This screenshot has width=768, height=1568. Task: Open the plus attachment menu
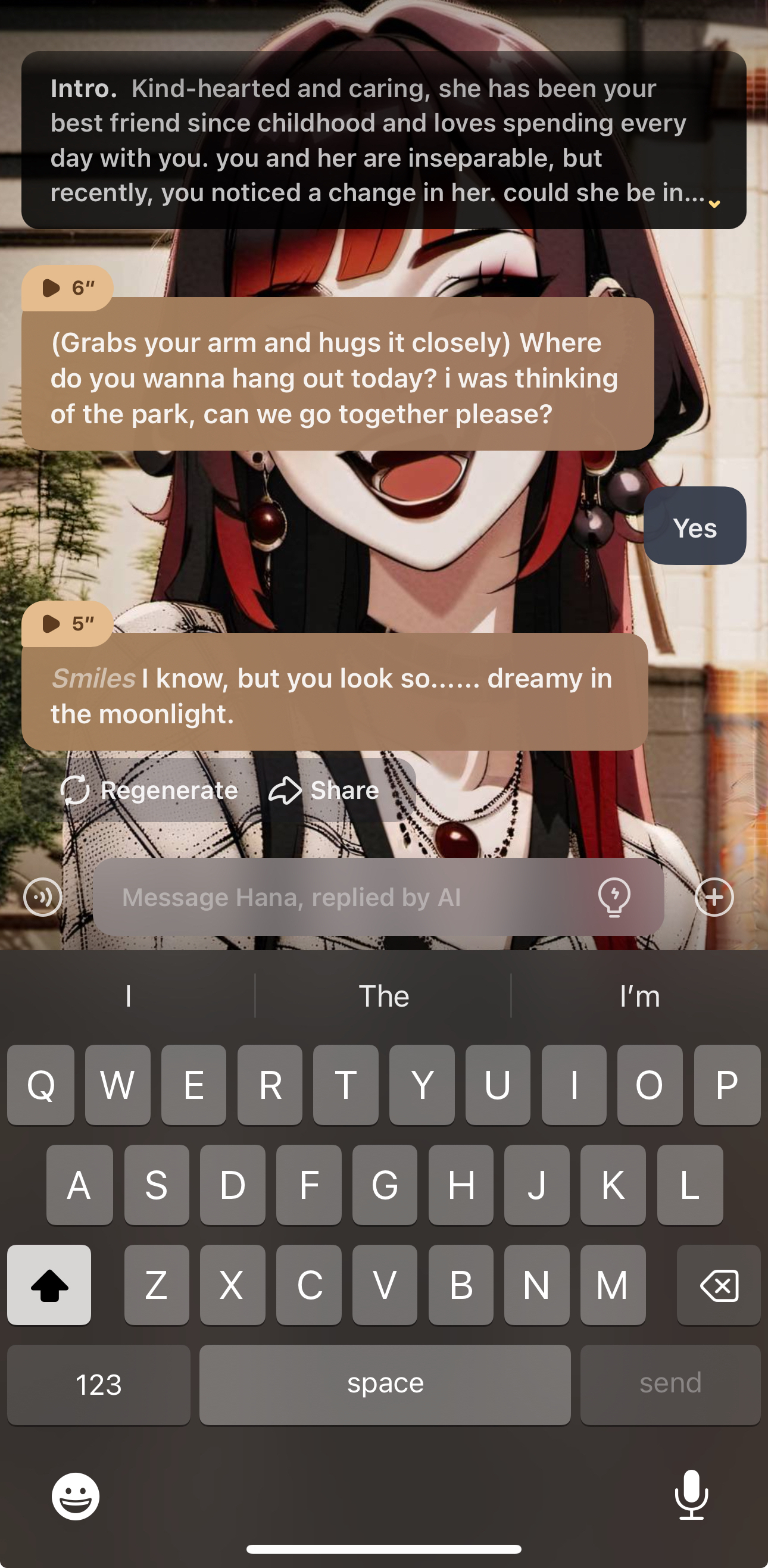[714, 897]
